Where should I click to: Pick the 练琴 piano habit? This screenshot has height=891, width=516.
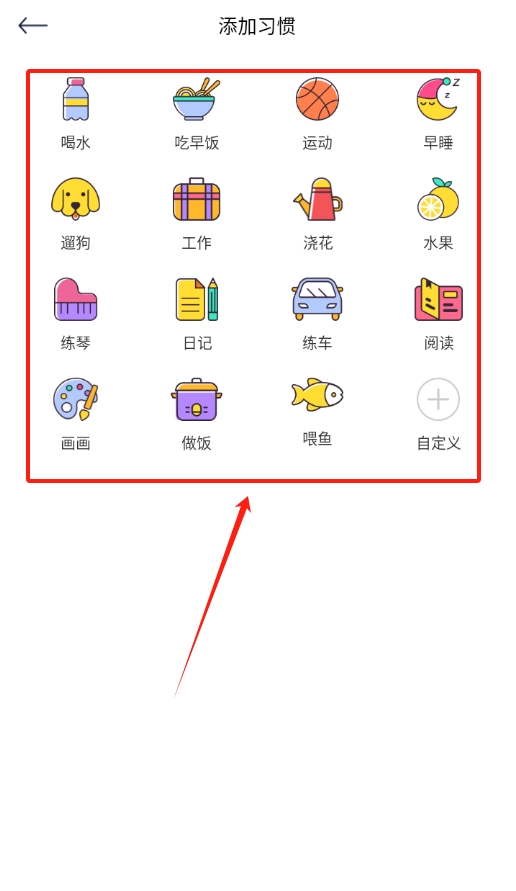click(x=76, y=314)
